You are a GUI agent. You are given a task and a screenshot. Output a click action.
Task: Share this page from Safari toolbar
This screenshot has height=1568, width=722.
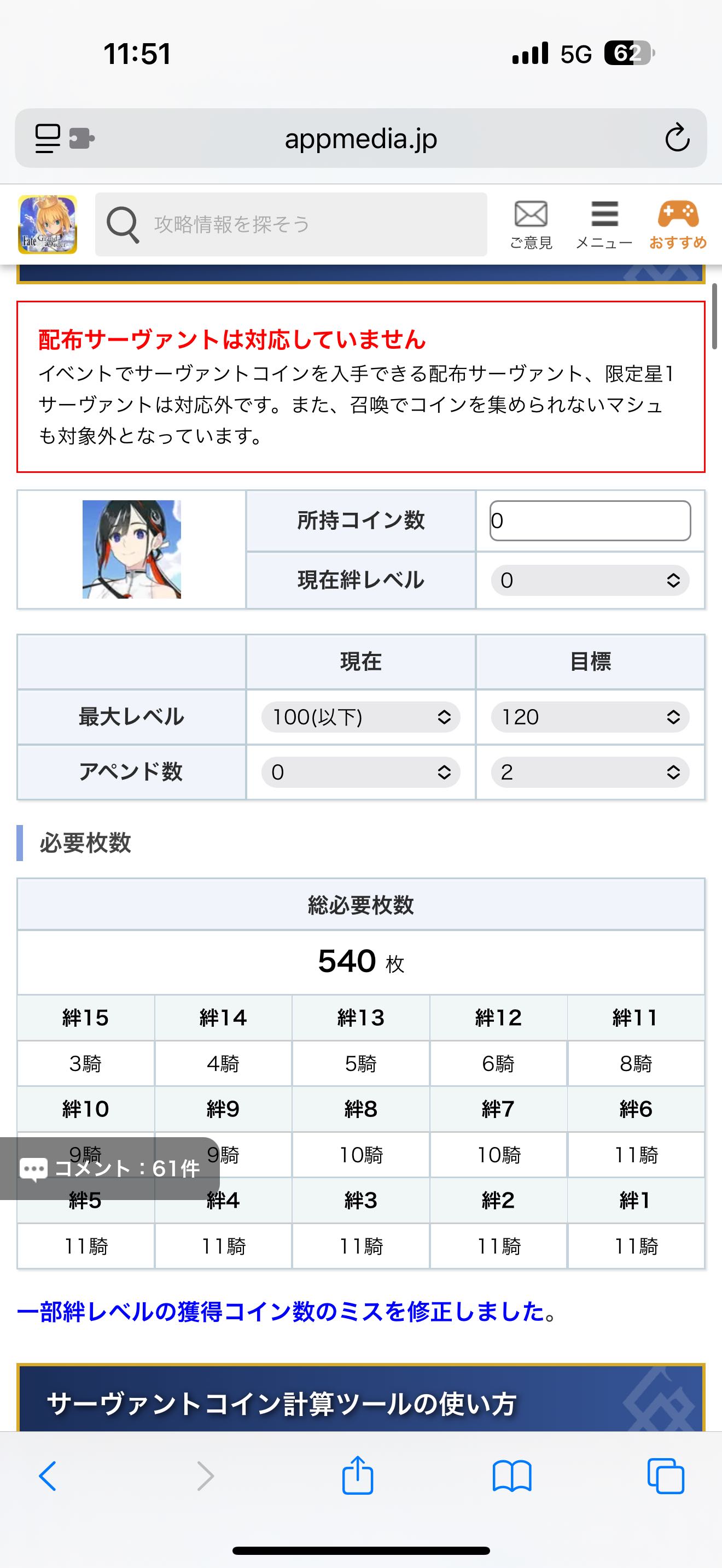click(357, 1476)
